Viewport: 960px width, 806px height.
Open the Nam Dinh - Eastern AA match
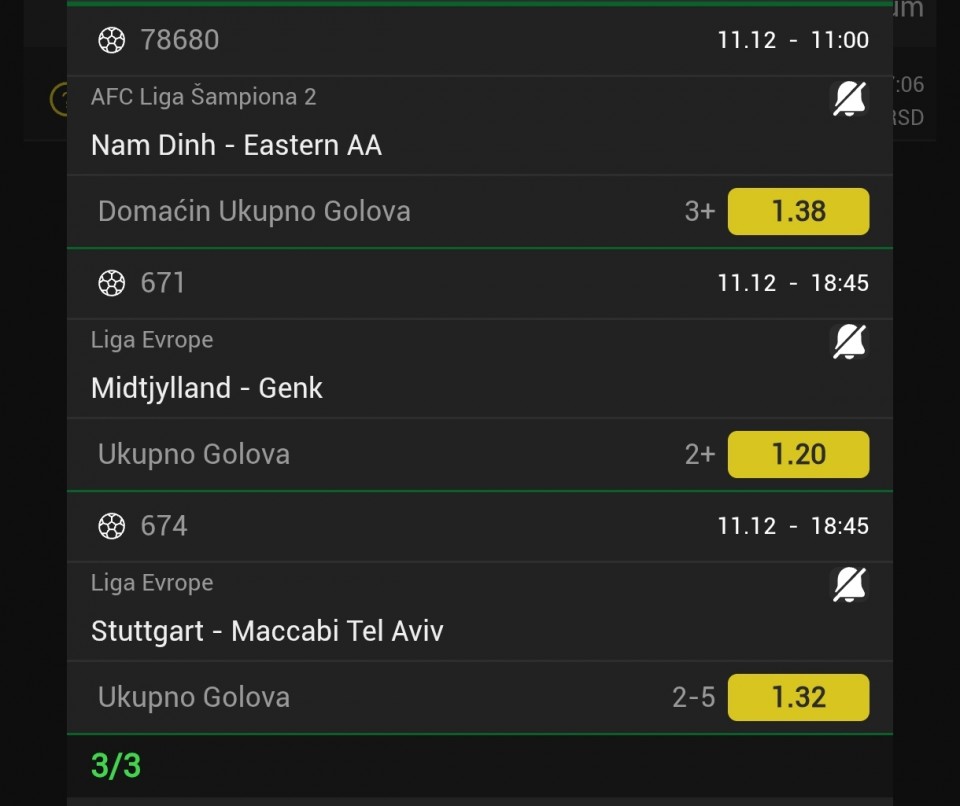(x=237, y=145)
